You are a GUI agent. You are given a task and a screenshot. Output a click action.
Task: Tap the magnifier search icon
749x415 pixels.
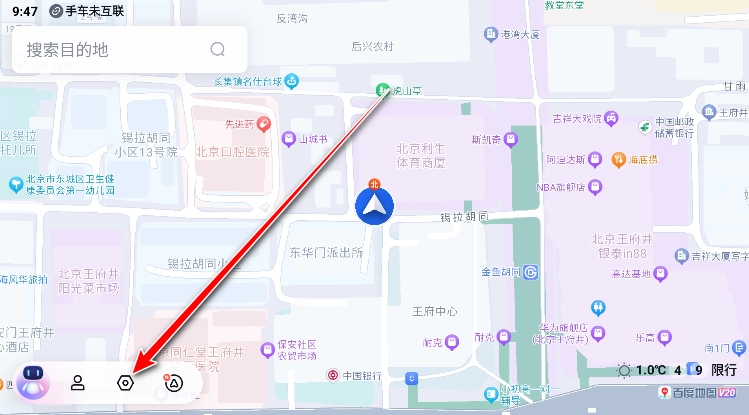(218, 49)
